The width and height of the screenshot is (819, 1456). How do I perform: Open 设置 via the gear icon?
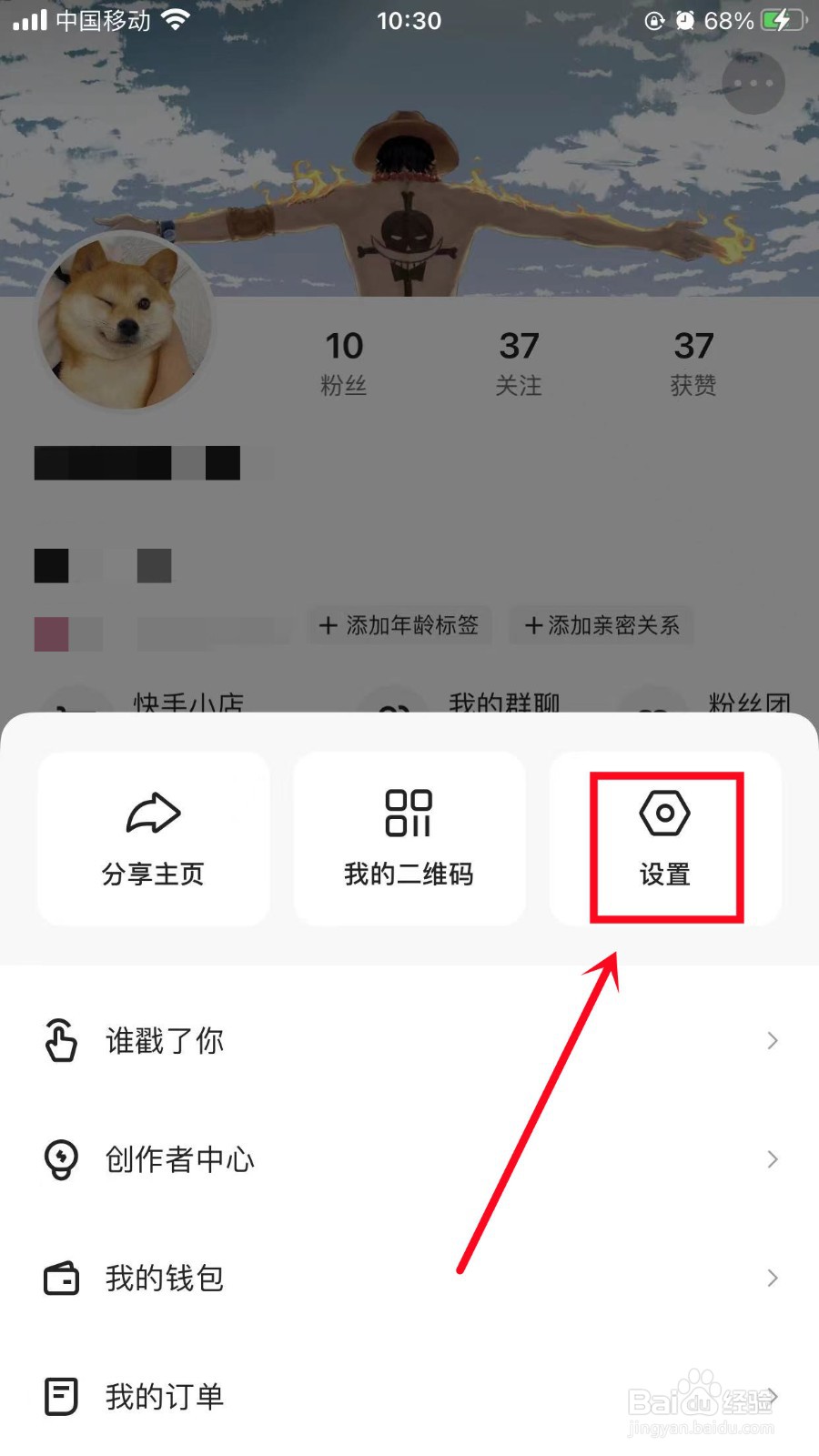pyautogui.click(x=665, y=814)
